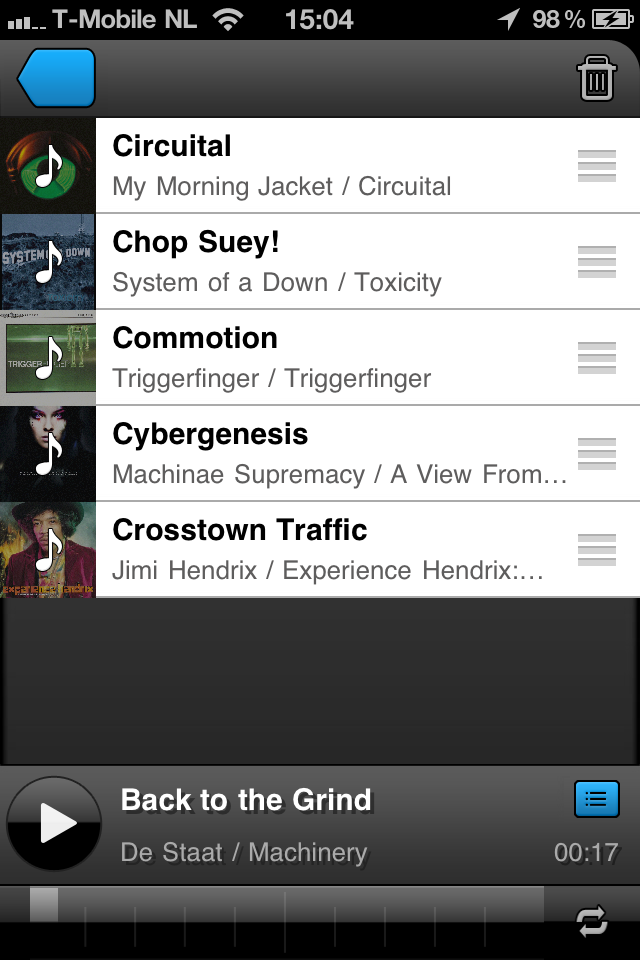
Task: Go back with the blue arrow button
Action: [x=56, y=78]
